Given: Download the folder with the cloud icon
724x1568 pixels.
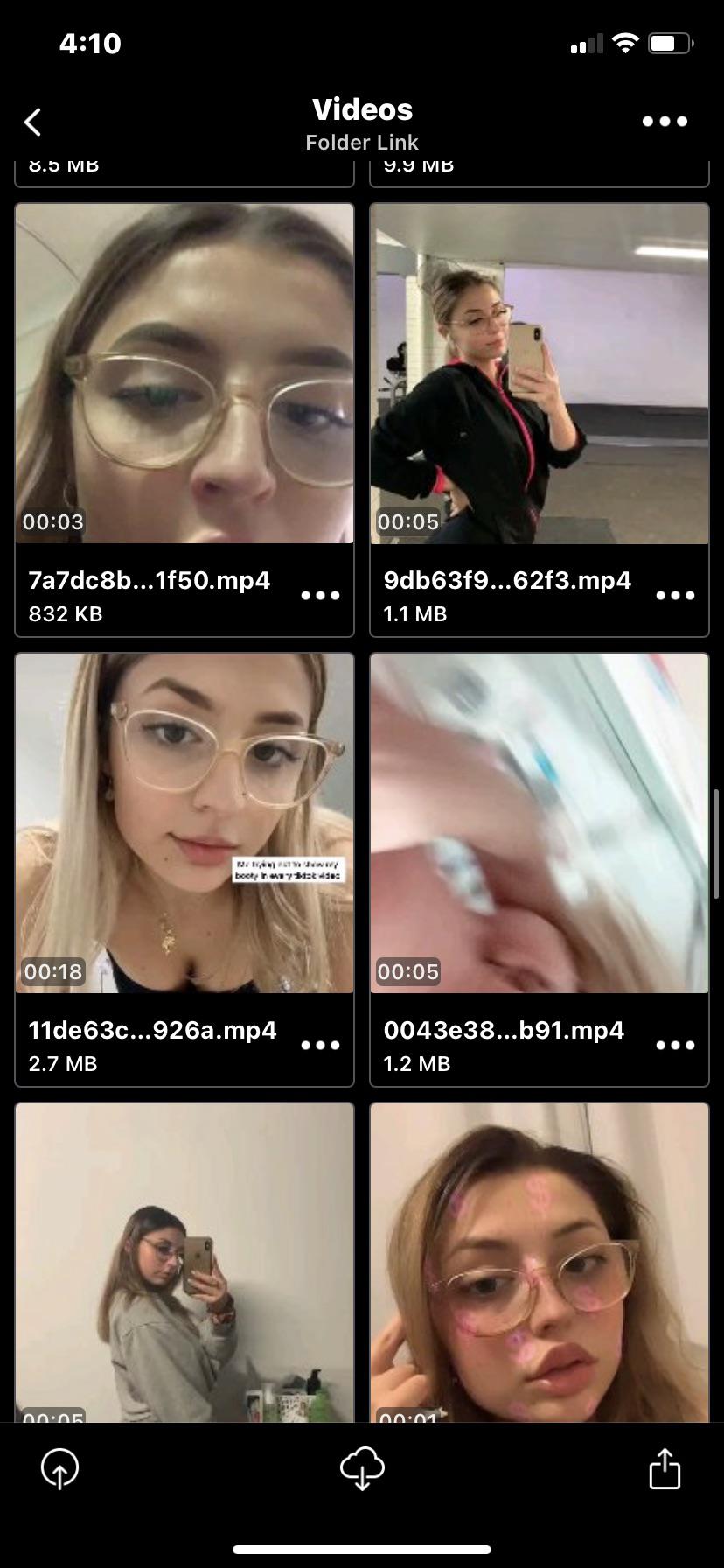Looking at the screenshot, I should pos(362,1468).
